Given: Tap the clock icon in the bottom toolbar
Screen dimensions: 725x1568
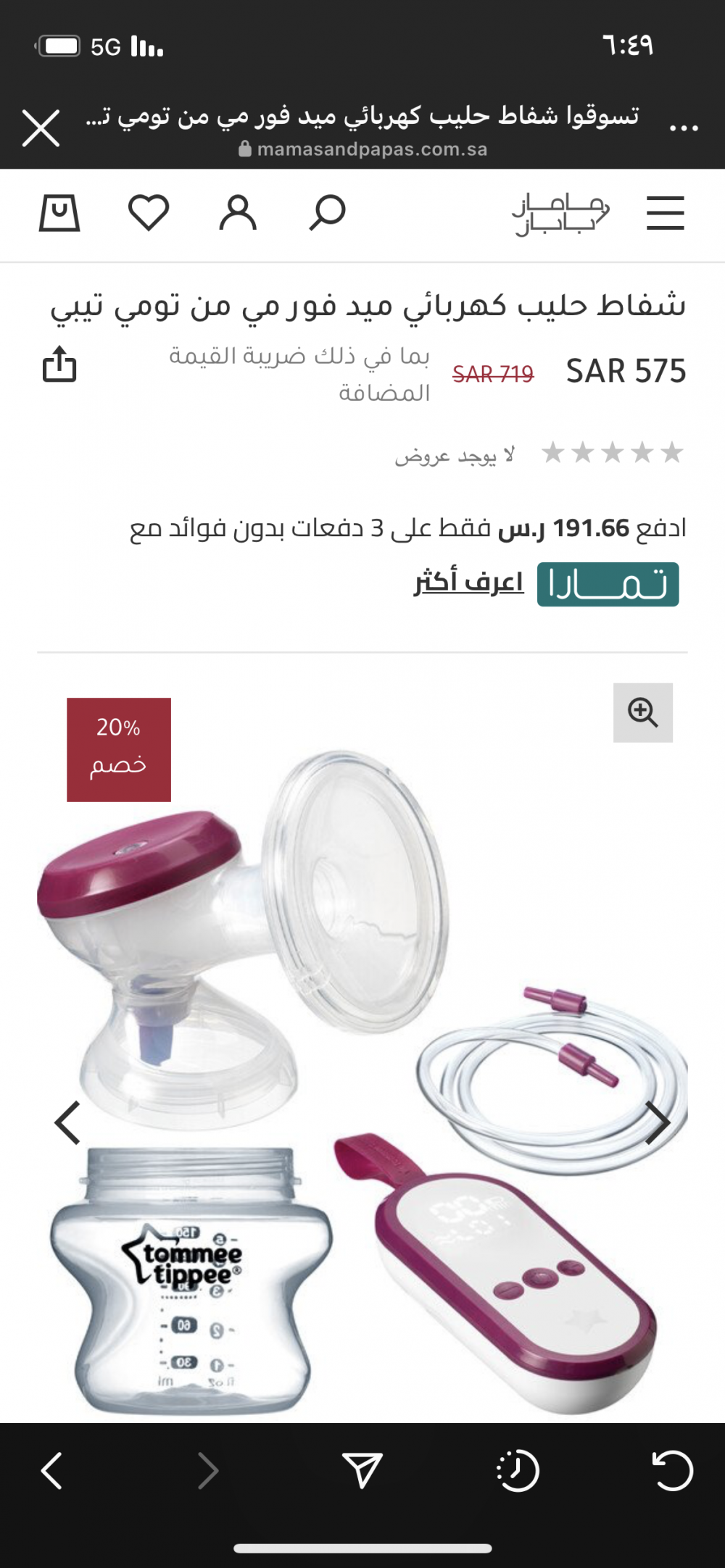Looking at the screenshot, I should (518, 1470).
